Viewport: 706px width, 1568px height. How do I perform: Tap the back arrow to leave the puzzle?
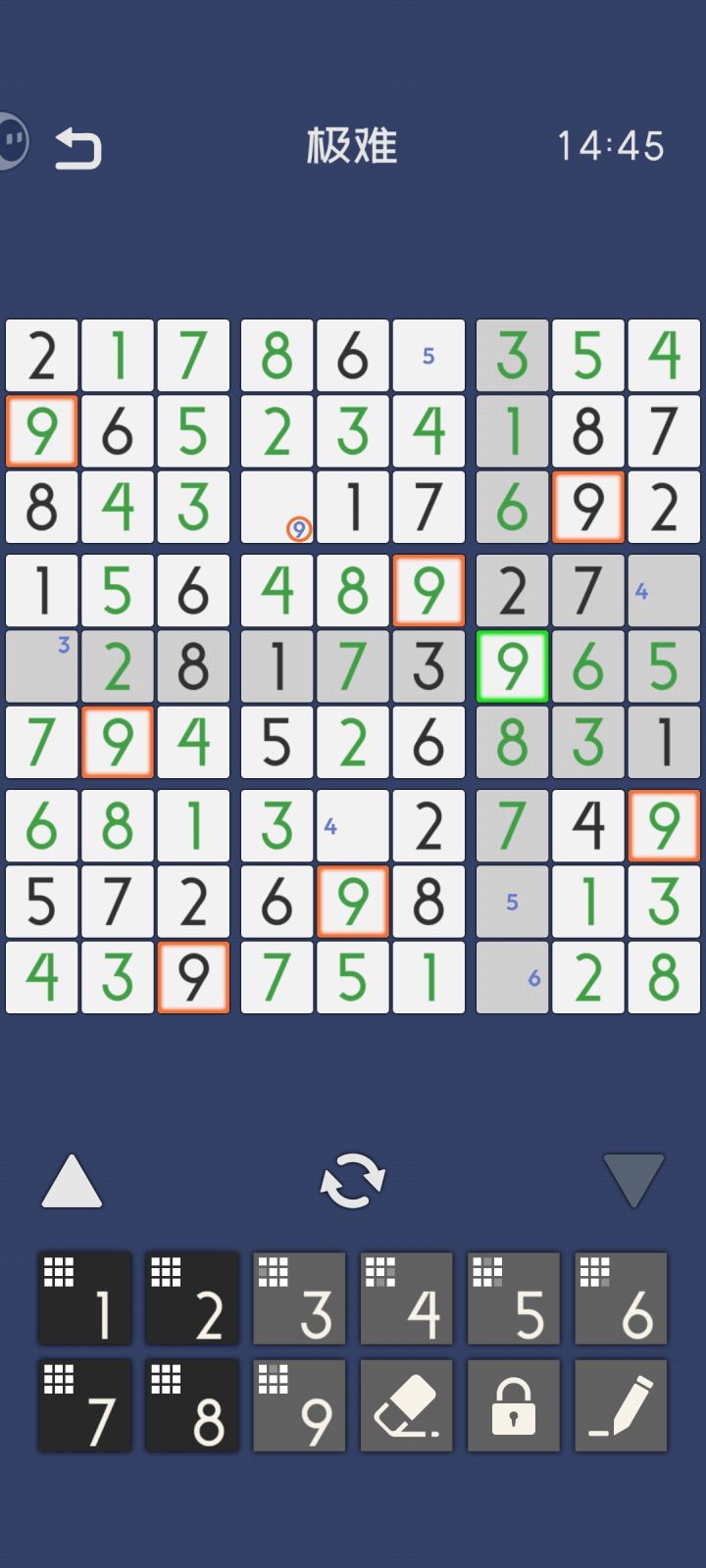pos(80,145)
